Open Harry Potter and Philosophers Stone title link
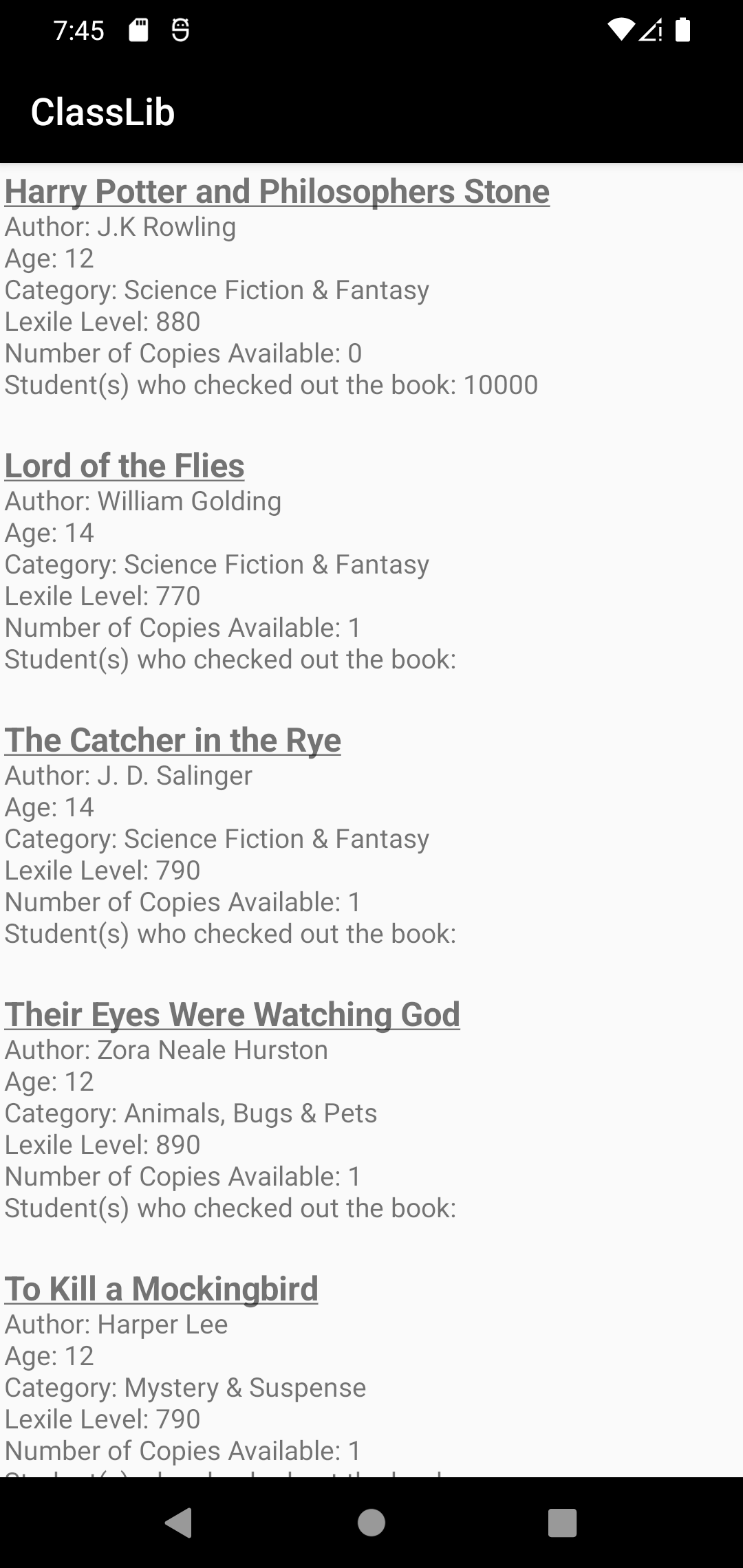Viewport: 743px width, 1568px height. pos(277,191)
